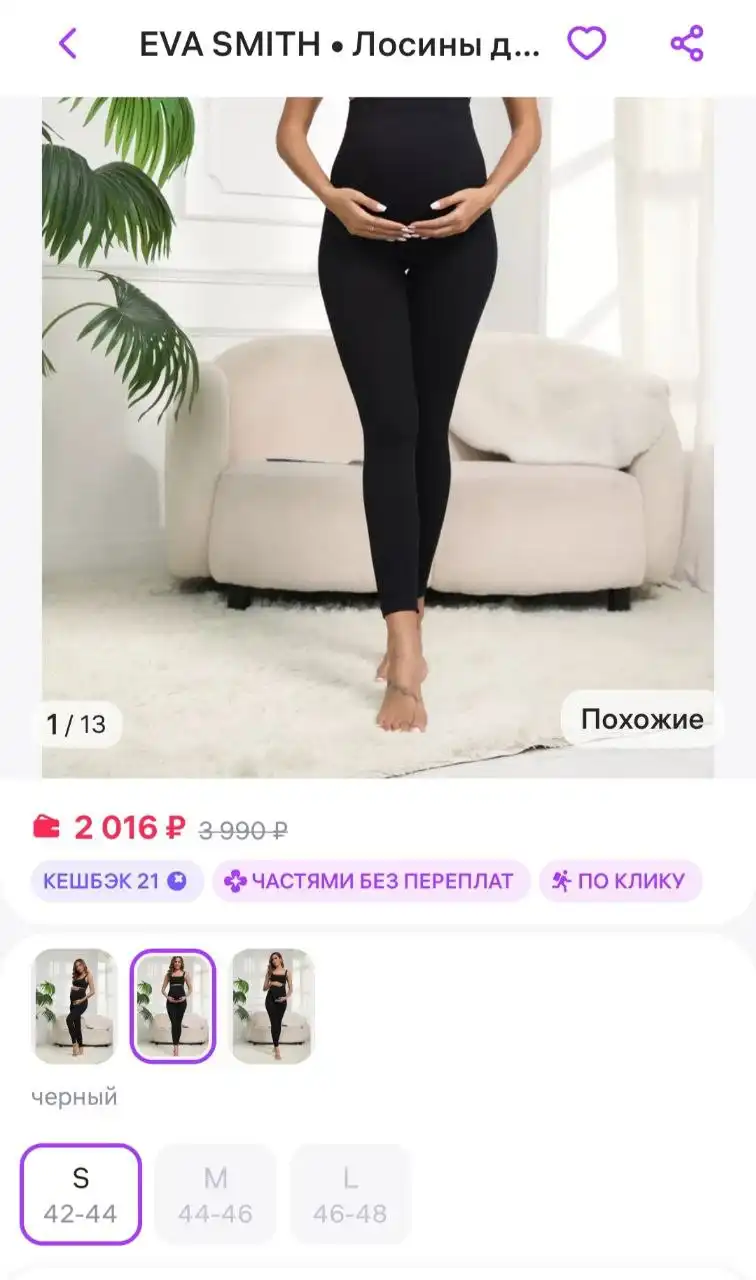This screenshot has width=756, height=1280.
Task: Select size S 42-44
Action: [x=80, y=1192]
